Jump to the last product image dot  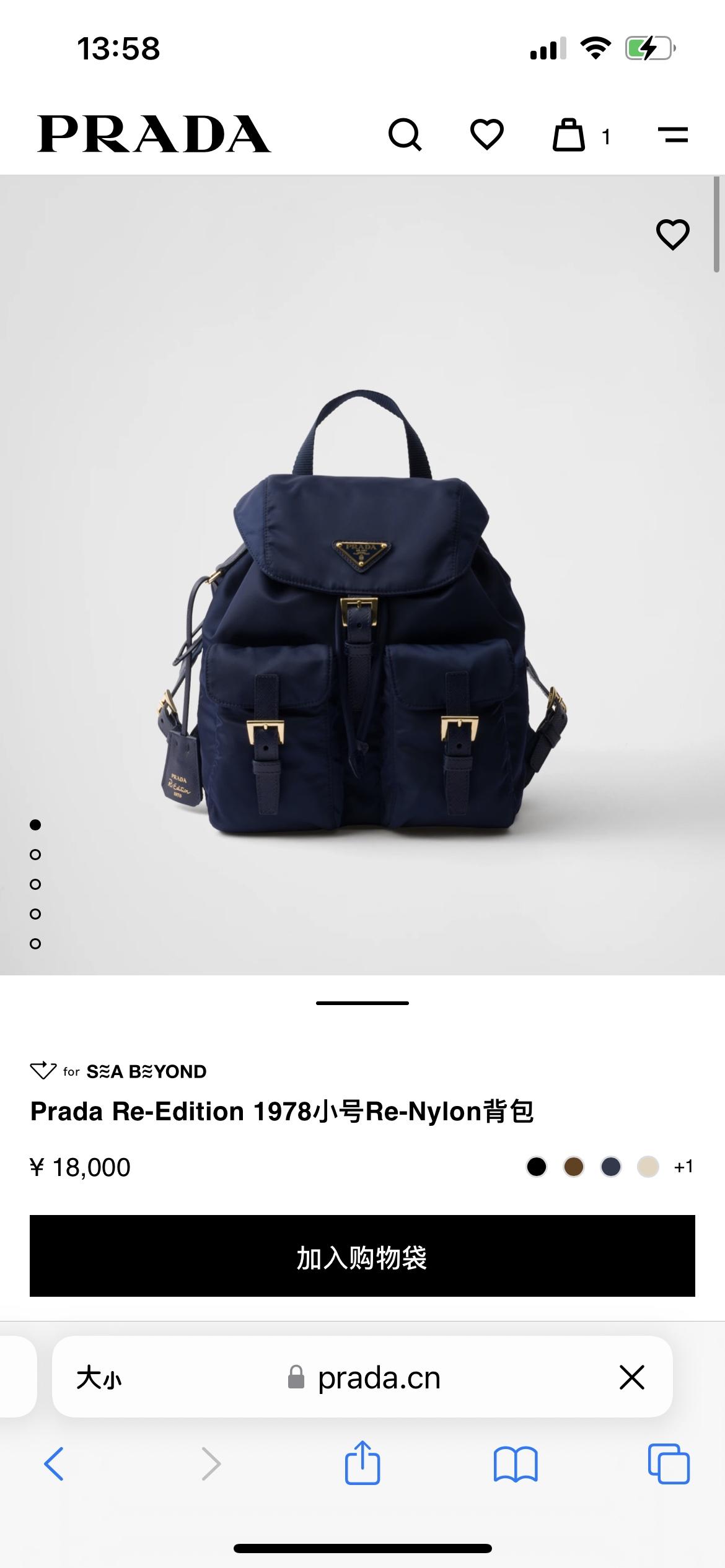[x=35, y=944]
